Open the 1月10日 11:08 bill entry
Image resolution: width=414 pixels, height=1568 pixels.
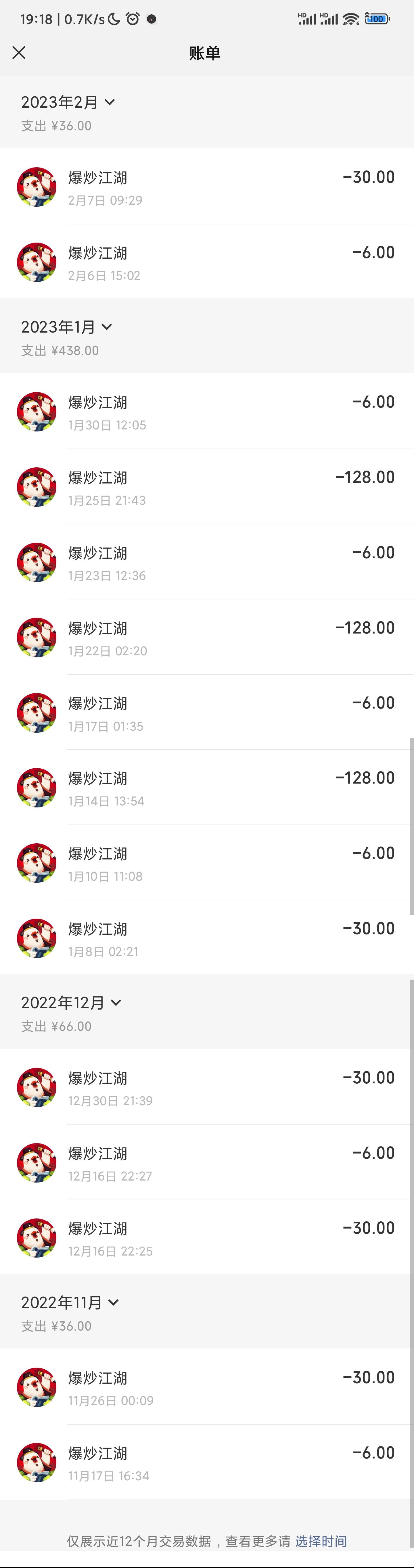pyautogui.click(x=207, y=864)
